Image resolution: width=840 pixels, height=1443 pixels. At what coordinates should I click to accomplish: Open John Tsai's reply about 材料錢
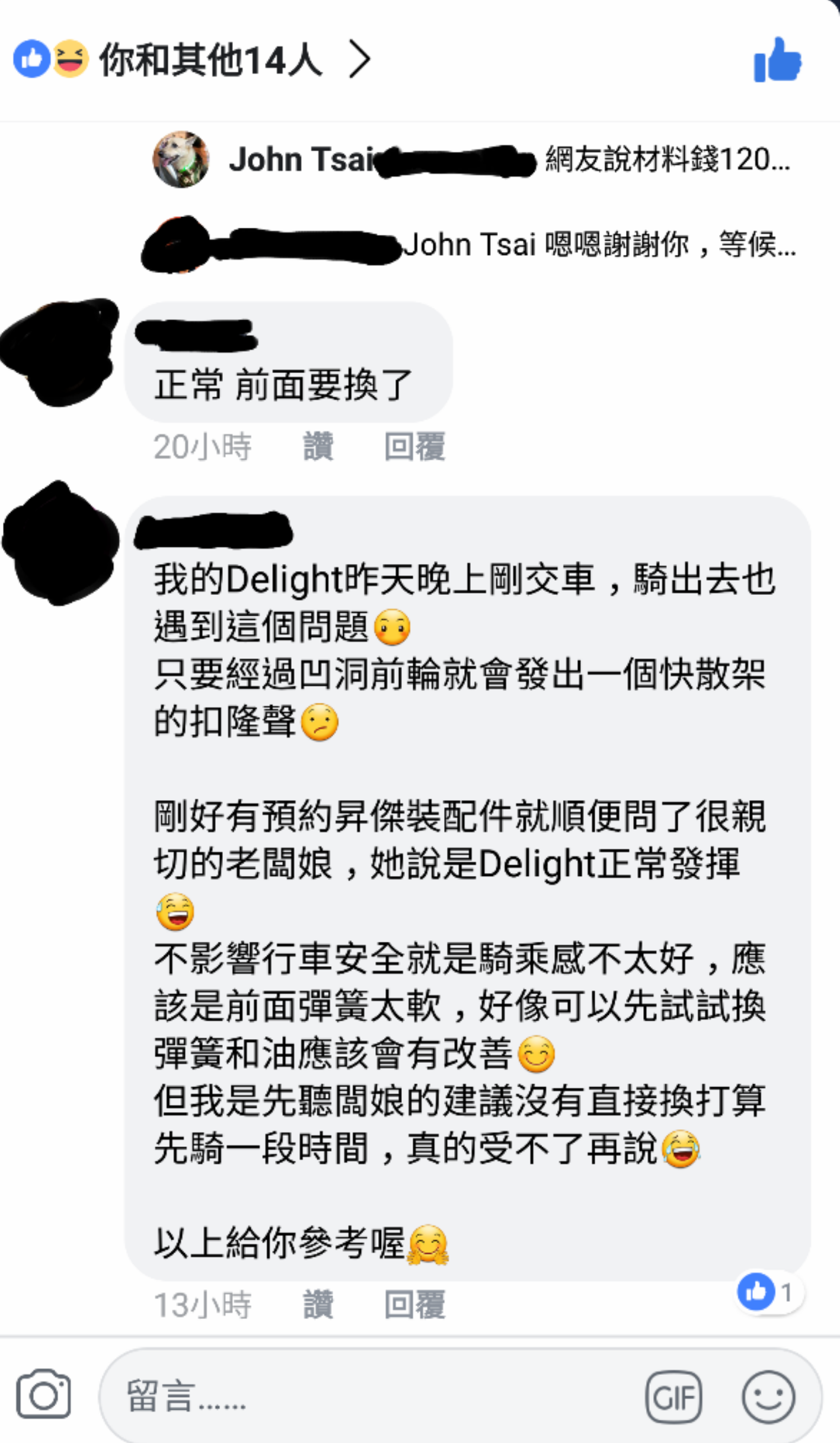(x=667, y=160)
